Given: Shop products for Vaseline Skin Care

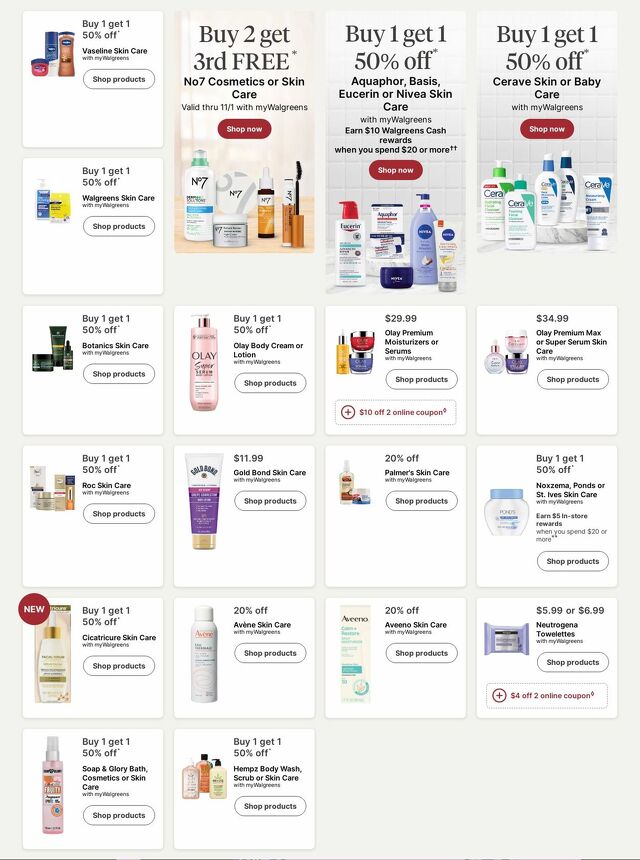Looking at the screenshot, I should 119,79.
